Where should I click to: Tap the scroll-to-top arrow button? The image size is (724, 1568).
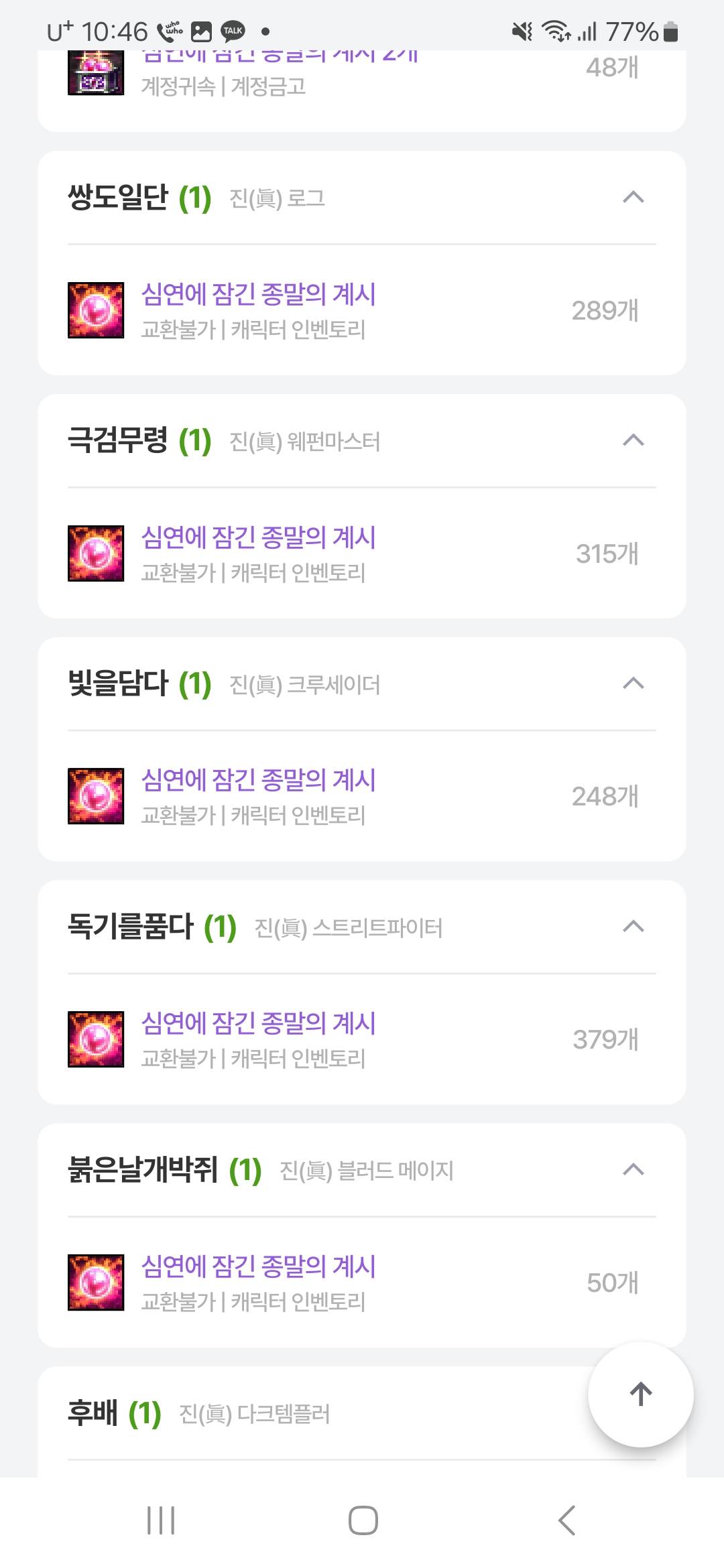640,1394
